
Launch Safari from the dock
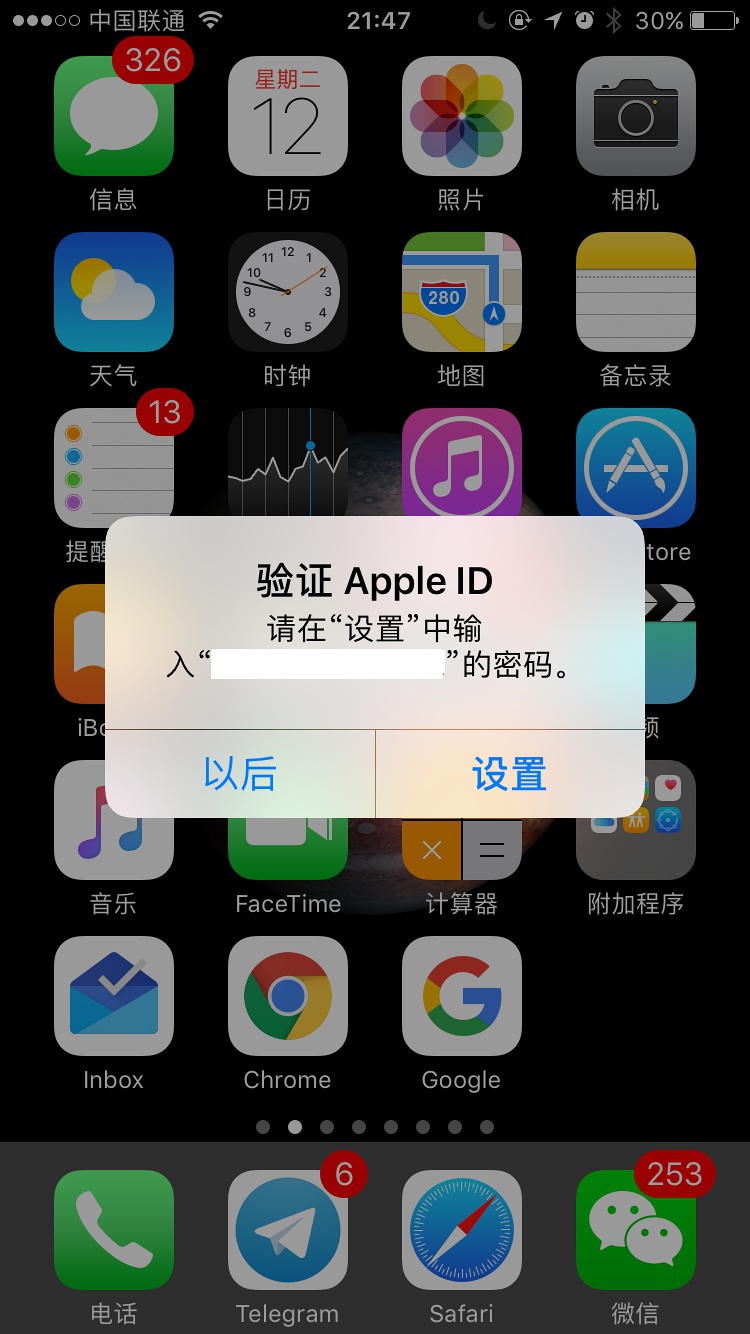tap(461, 1230)
